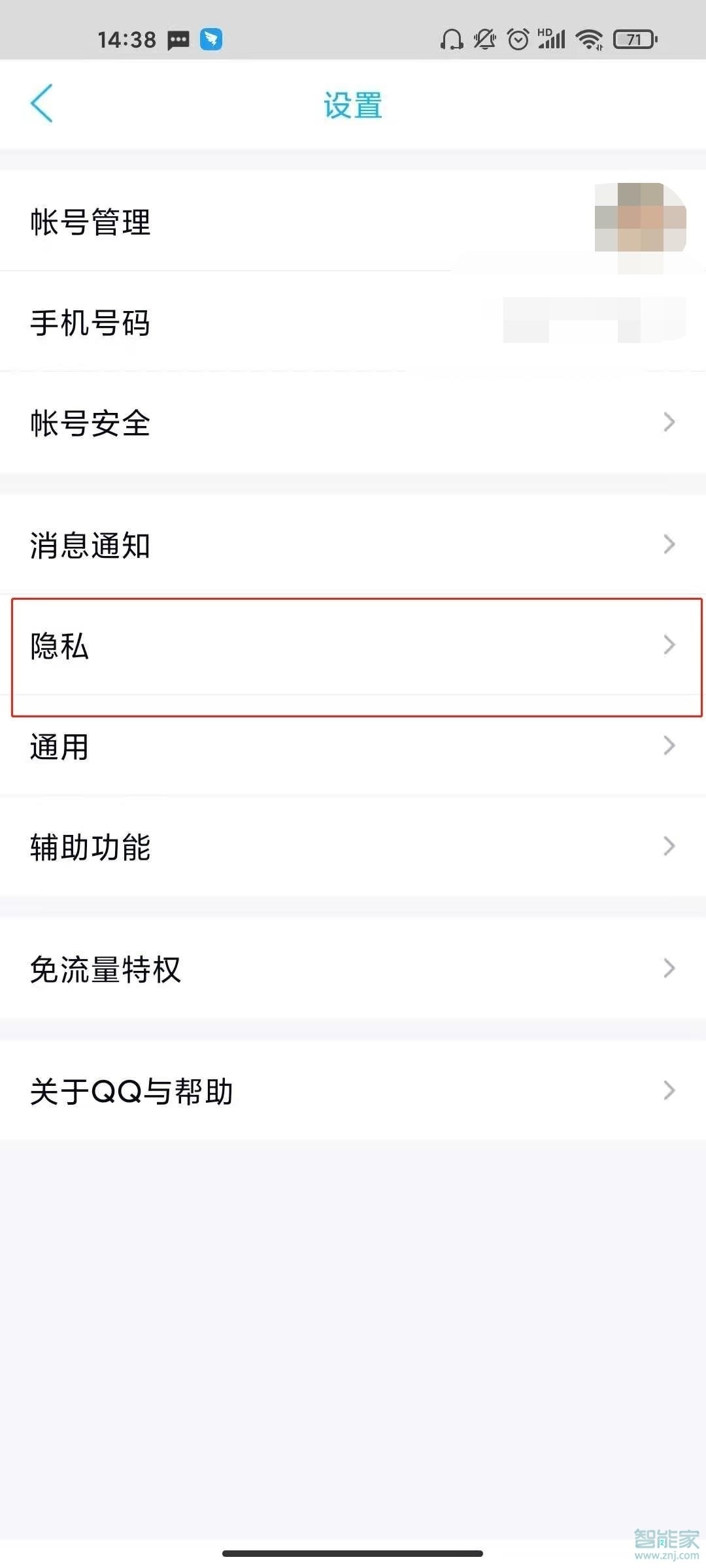Tap the HD cellular signal icon
The image size is (706, 1568).
[551, 39]
